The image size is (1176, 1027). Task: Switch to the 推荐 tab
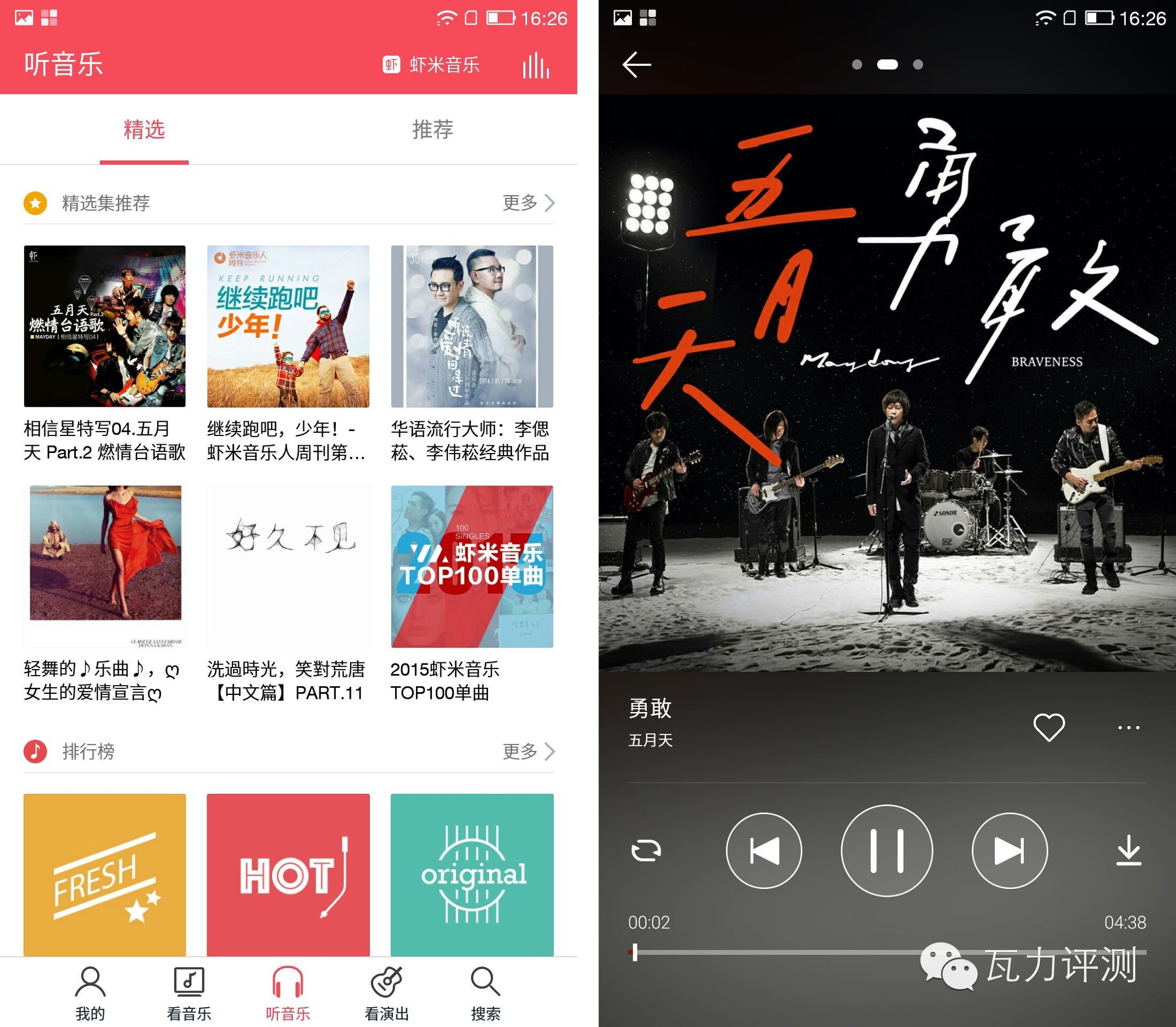pyautogui.click(x=432, y=130)
